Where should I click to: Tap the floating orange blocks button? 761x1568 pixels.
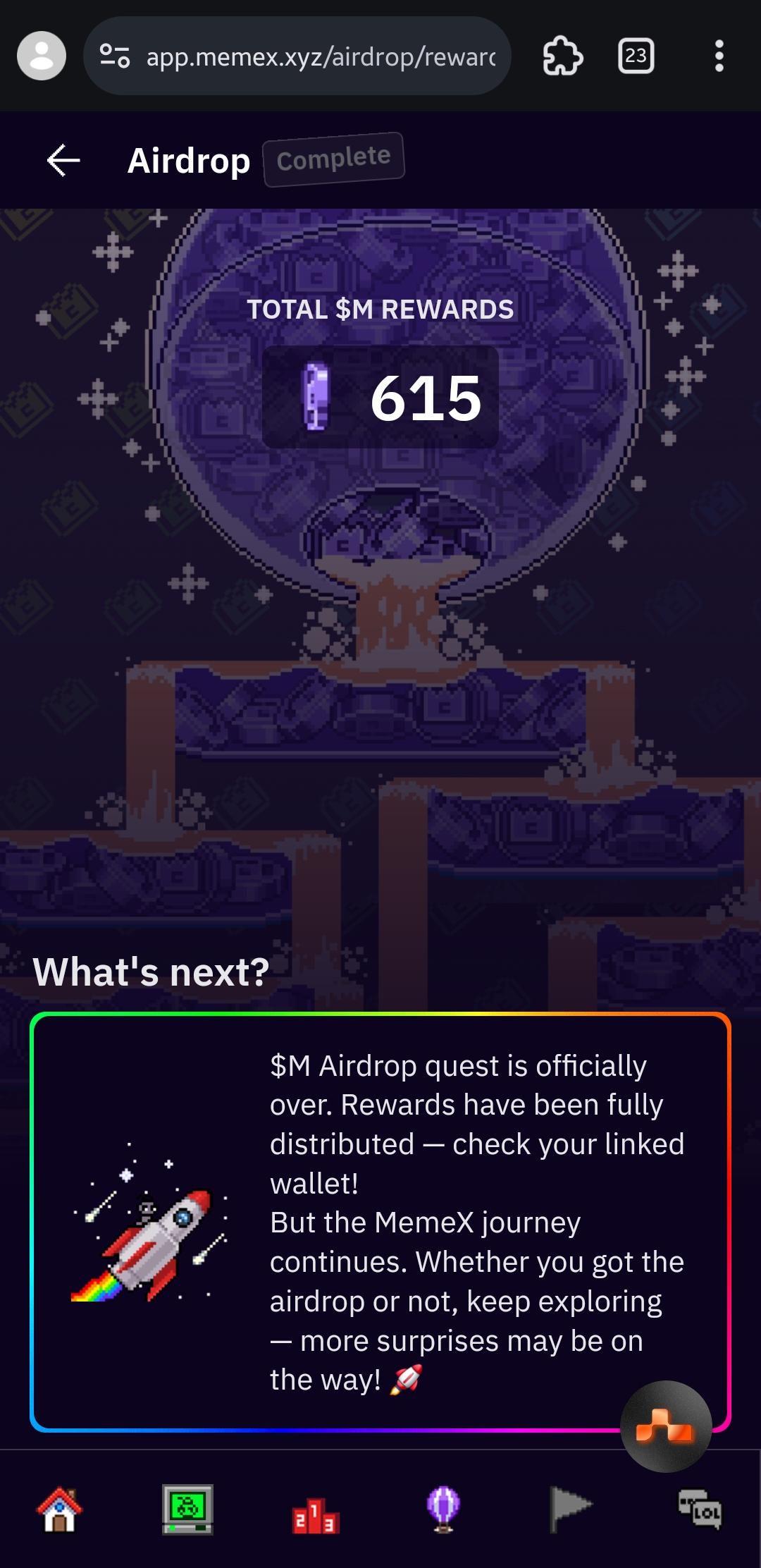[x=666, y=1426]
